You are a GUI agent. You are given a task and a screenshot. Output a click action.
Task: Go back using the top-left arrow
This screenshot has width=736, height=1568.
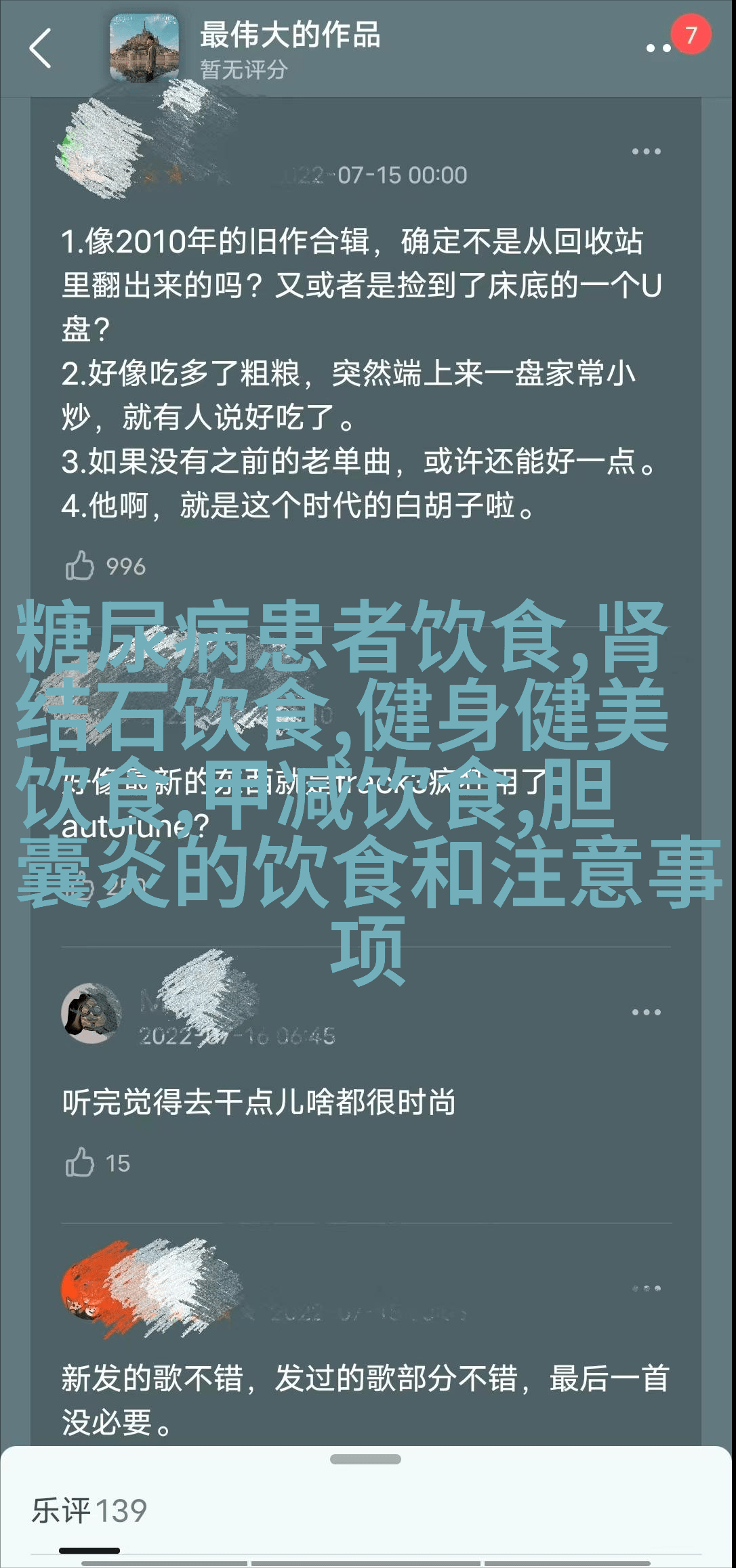coord(41,49)
